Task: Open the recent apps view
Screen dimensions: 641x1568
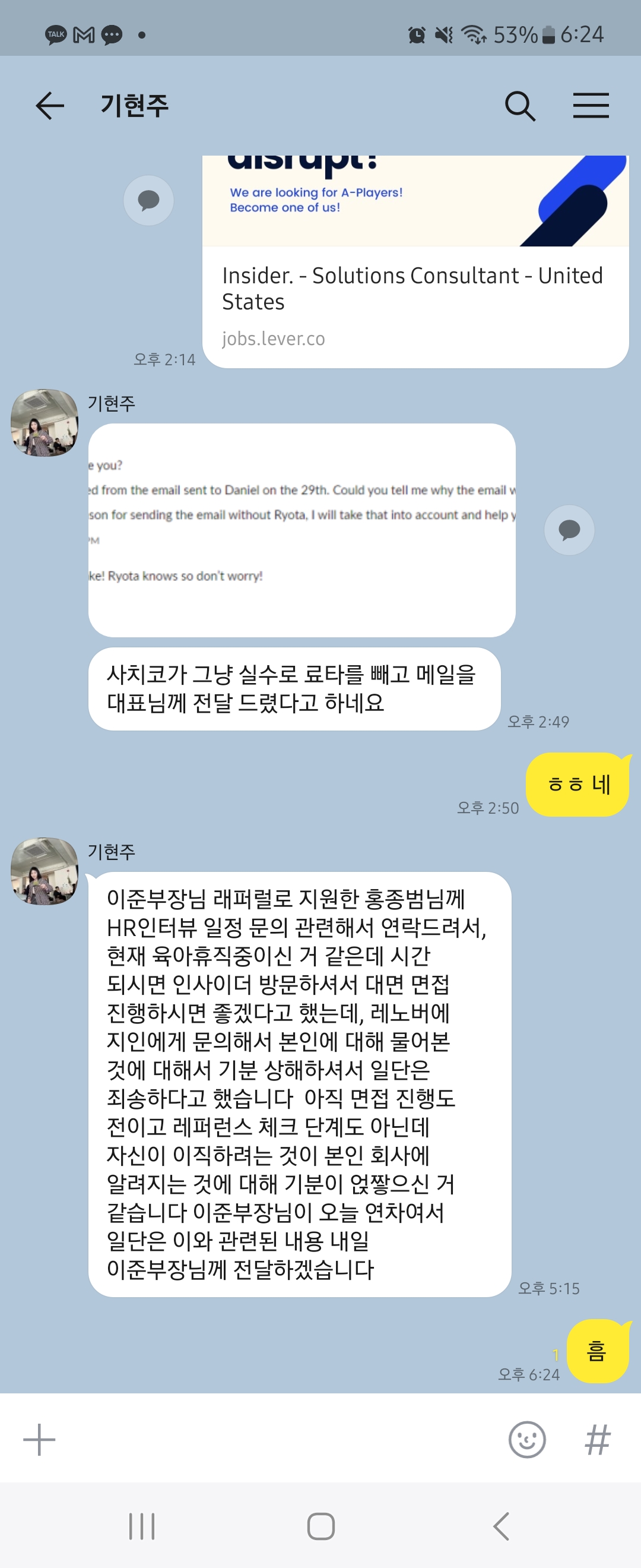Action: click(142, 1526)
